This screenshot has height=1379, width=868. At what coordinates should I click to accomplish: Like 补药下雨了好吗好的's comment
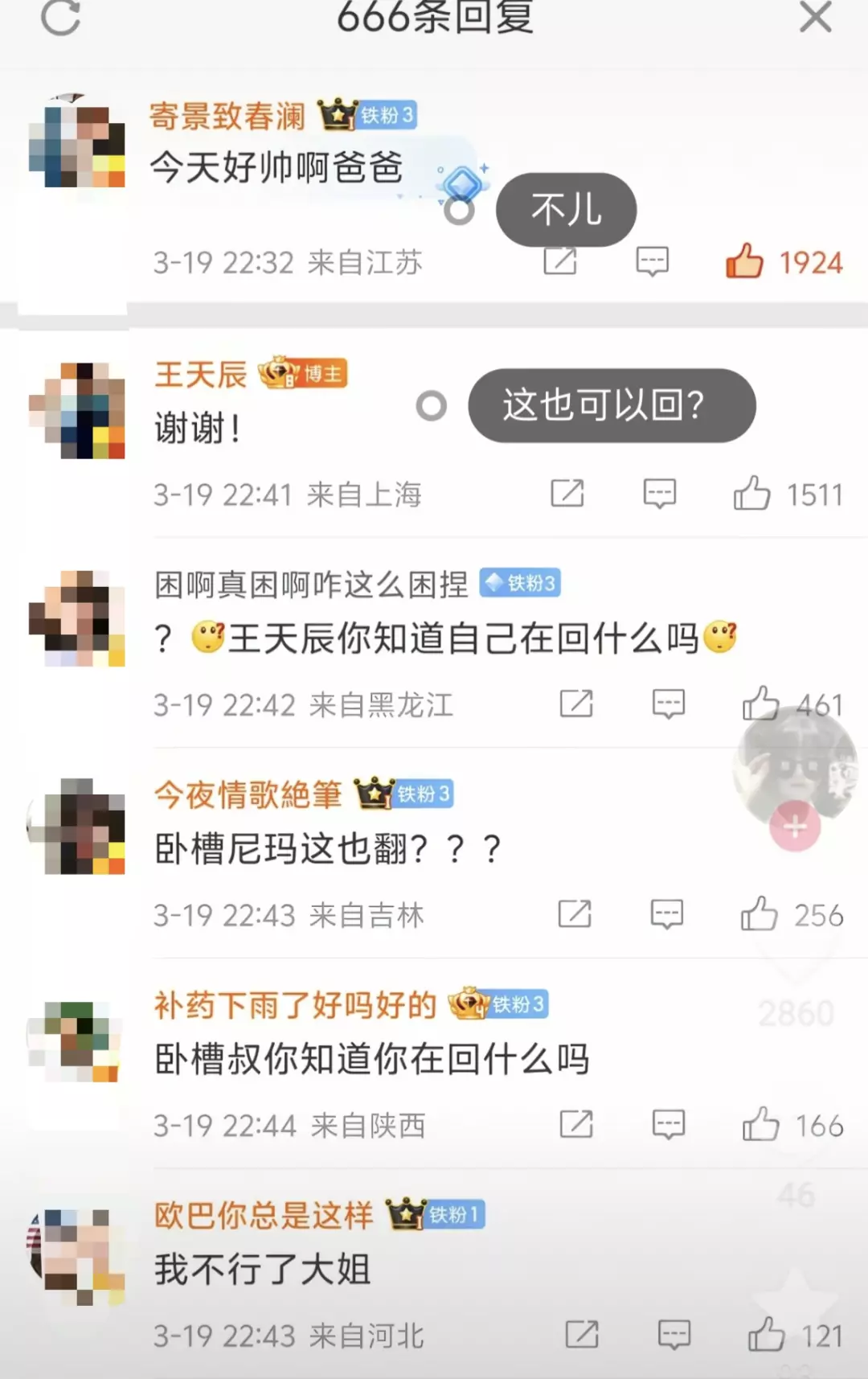click(x=760, y=1124)
